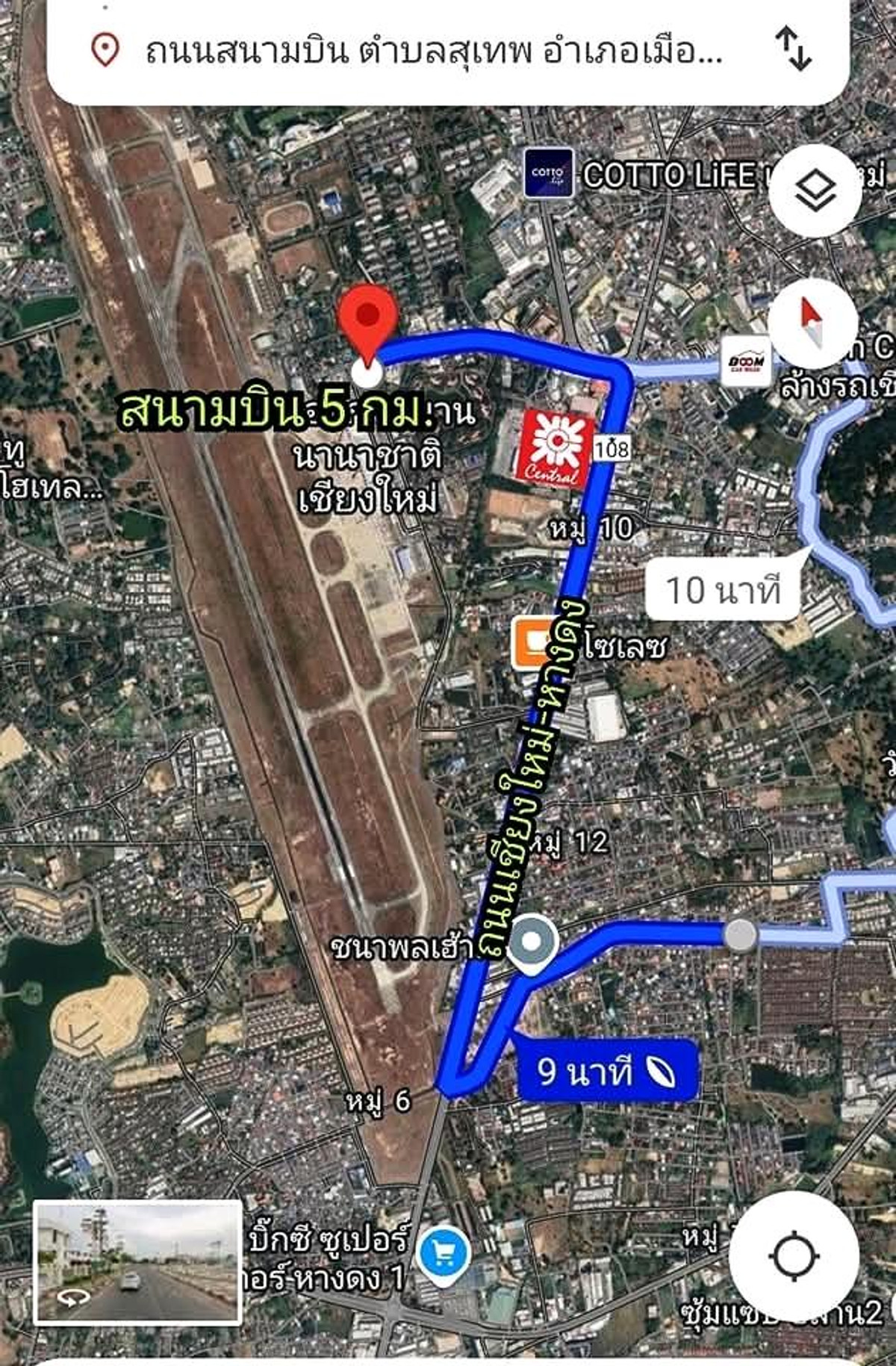Tap the destination address field
The width and height of the screenshot is (896, 1366).
point(433,51)
